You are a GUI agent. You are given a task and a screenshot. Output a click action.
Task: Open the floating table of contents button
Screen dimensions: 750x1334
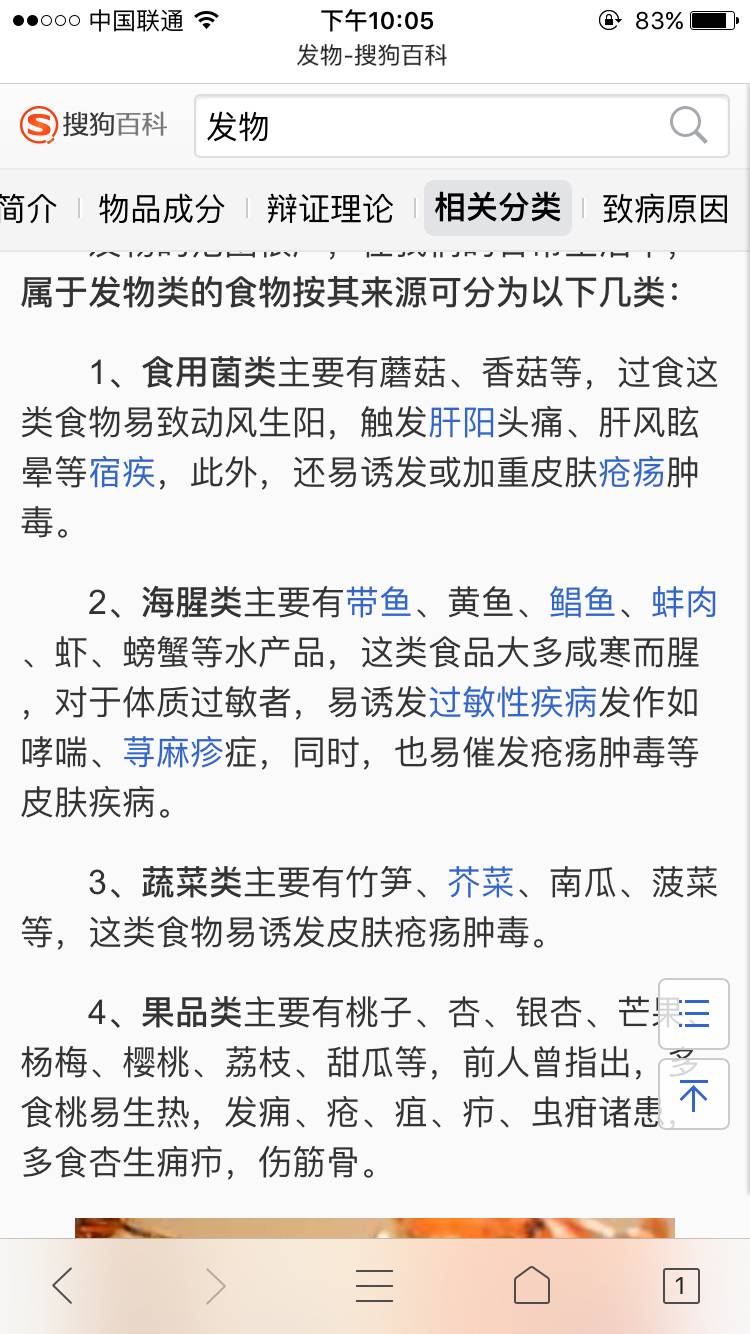tap(694, 1013)
